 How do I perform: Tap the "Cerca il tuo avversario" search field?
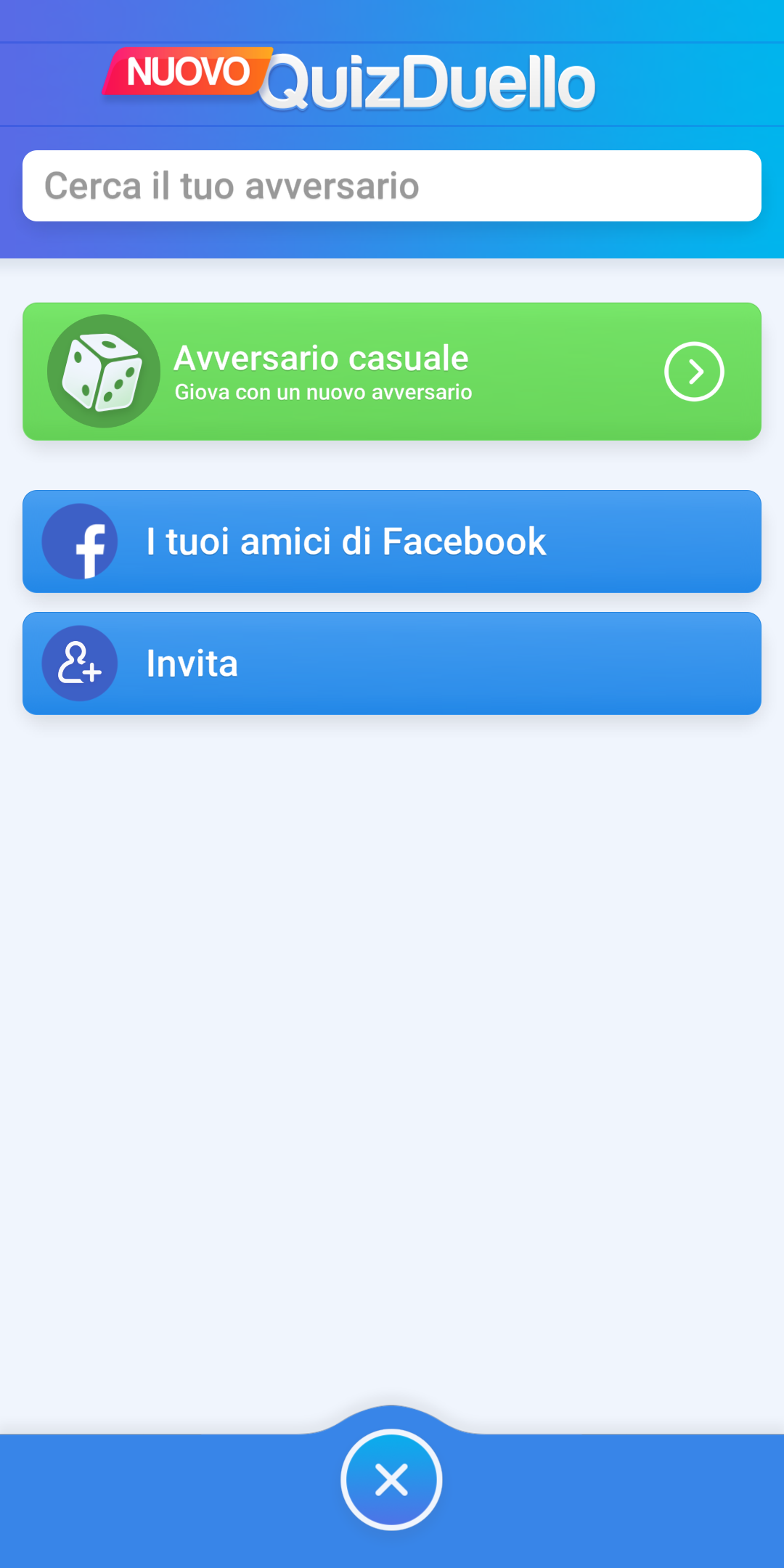coord(392,186)
